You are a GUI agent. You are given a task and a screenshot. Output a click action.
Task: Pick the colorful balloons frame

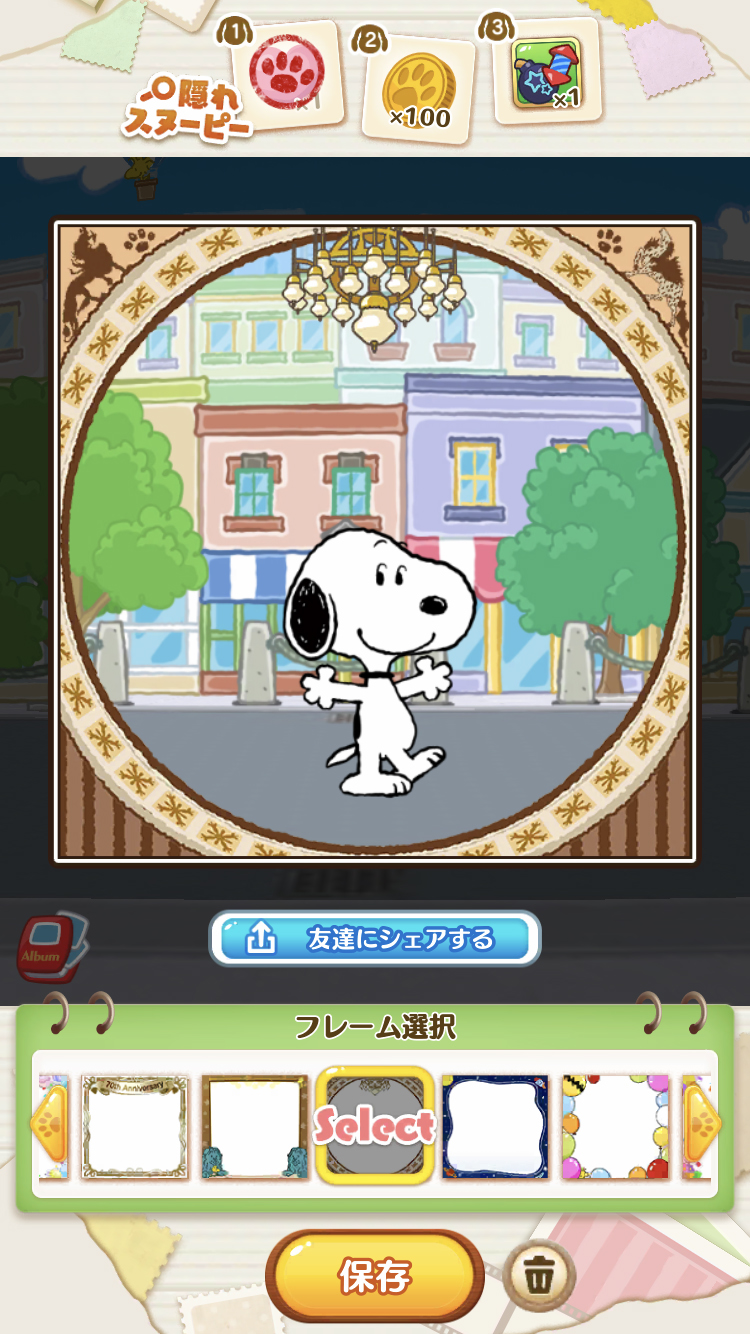(615, 1126)
